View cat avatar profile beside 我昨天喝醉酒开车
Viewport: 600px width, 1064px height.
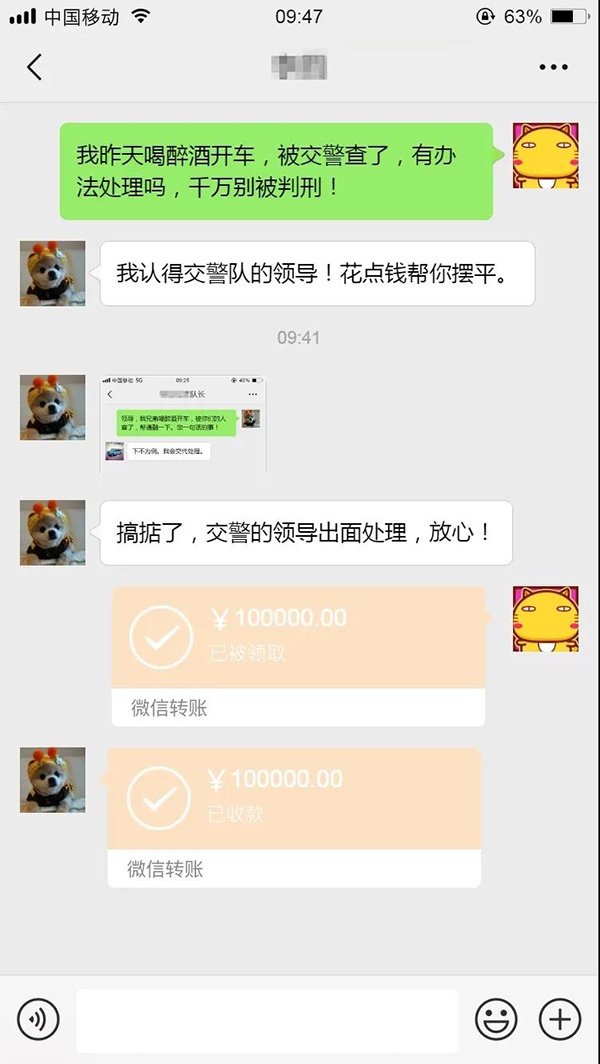545,156
